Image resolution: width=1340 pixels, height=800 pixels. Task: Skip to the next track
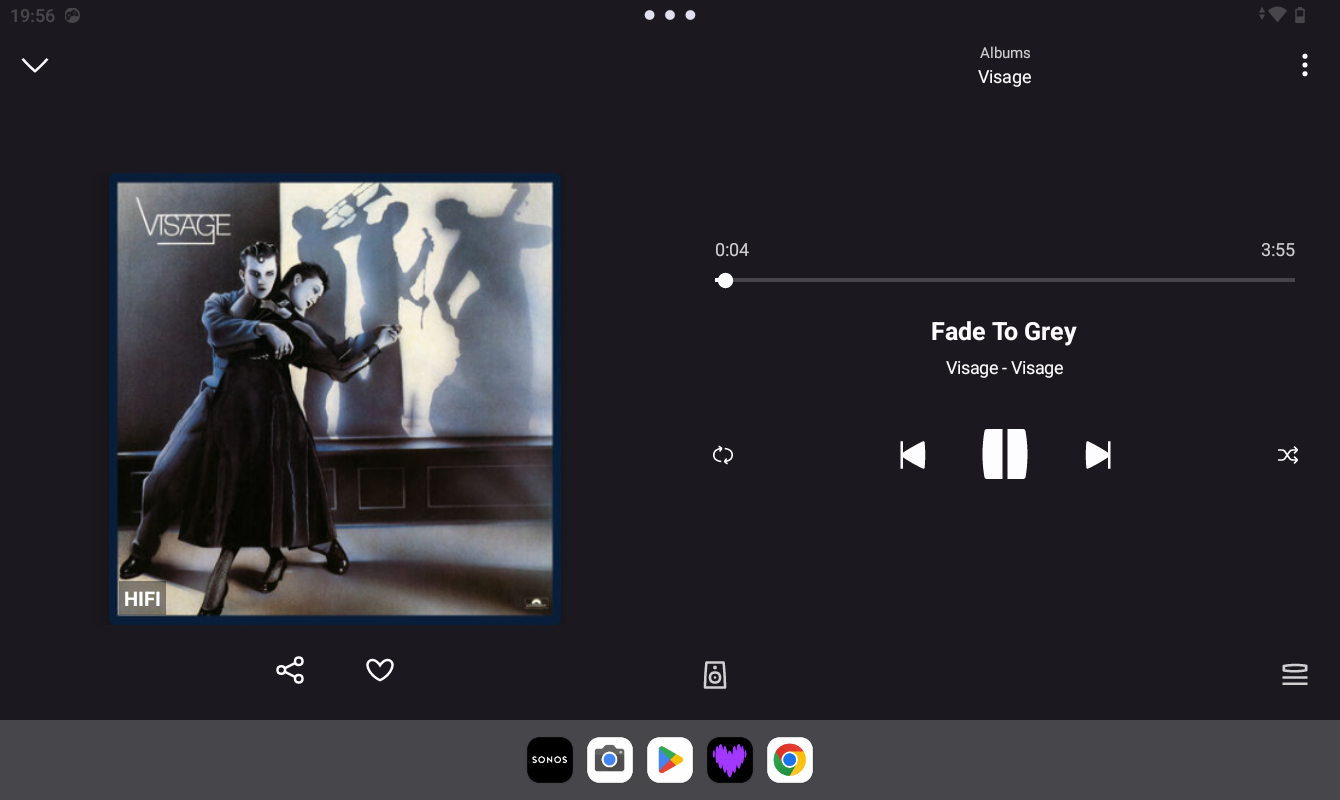(1098, 455)
